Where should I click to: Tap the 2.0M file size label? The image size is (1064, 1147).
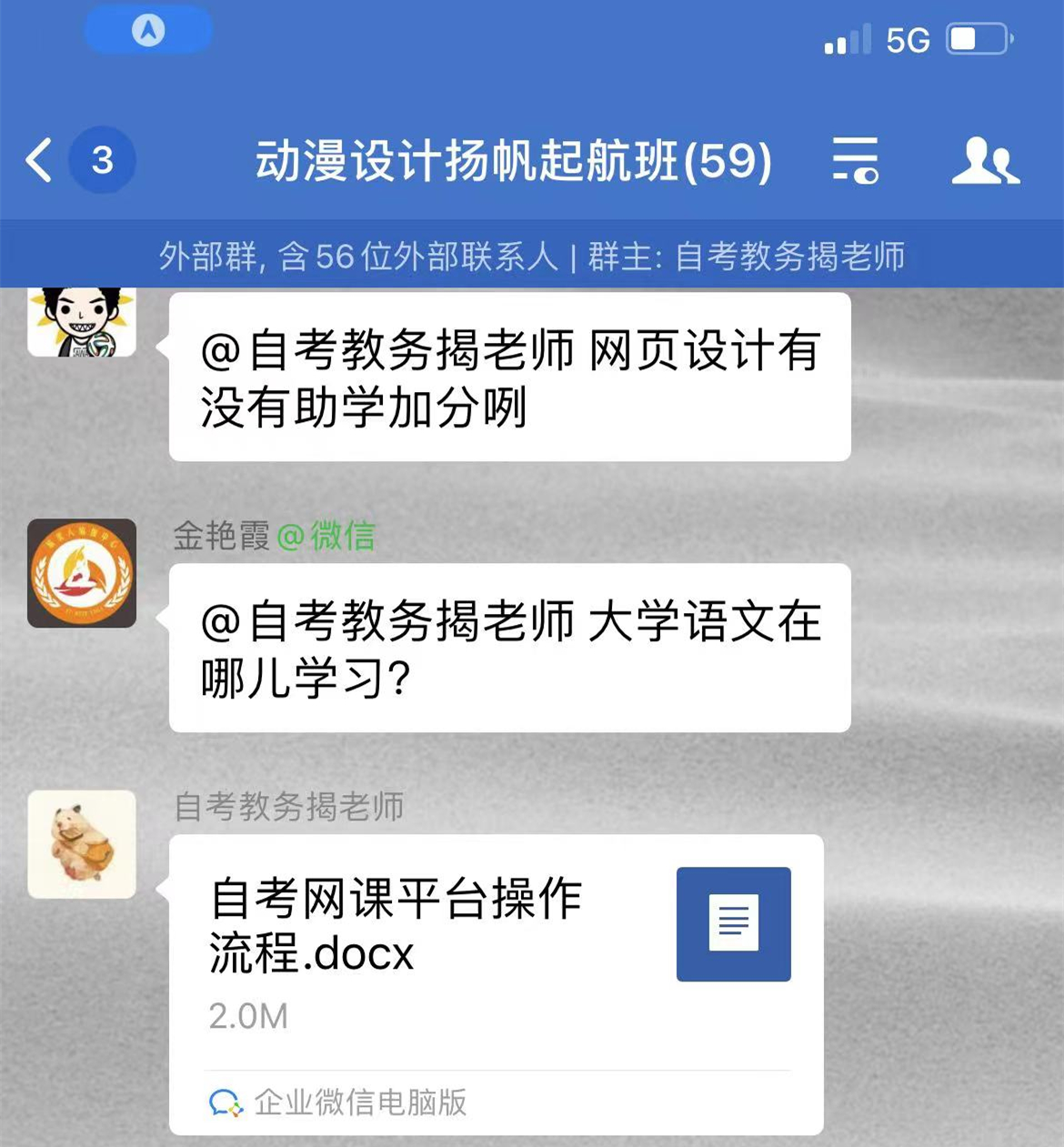click(247, 1017)
